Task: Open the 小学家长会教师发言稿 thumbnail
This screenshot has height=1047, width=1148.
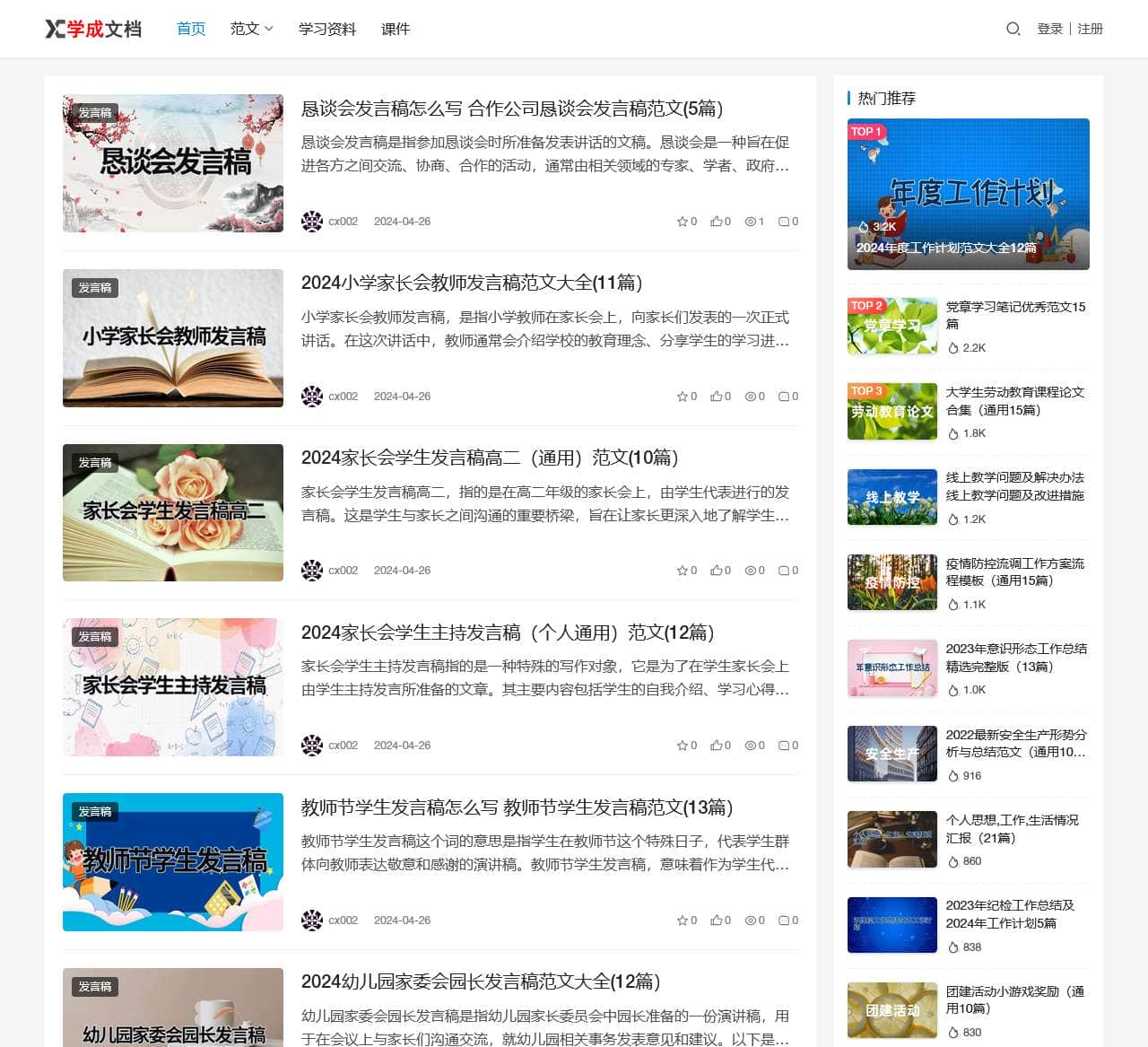Action: pos(173,338)
